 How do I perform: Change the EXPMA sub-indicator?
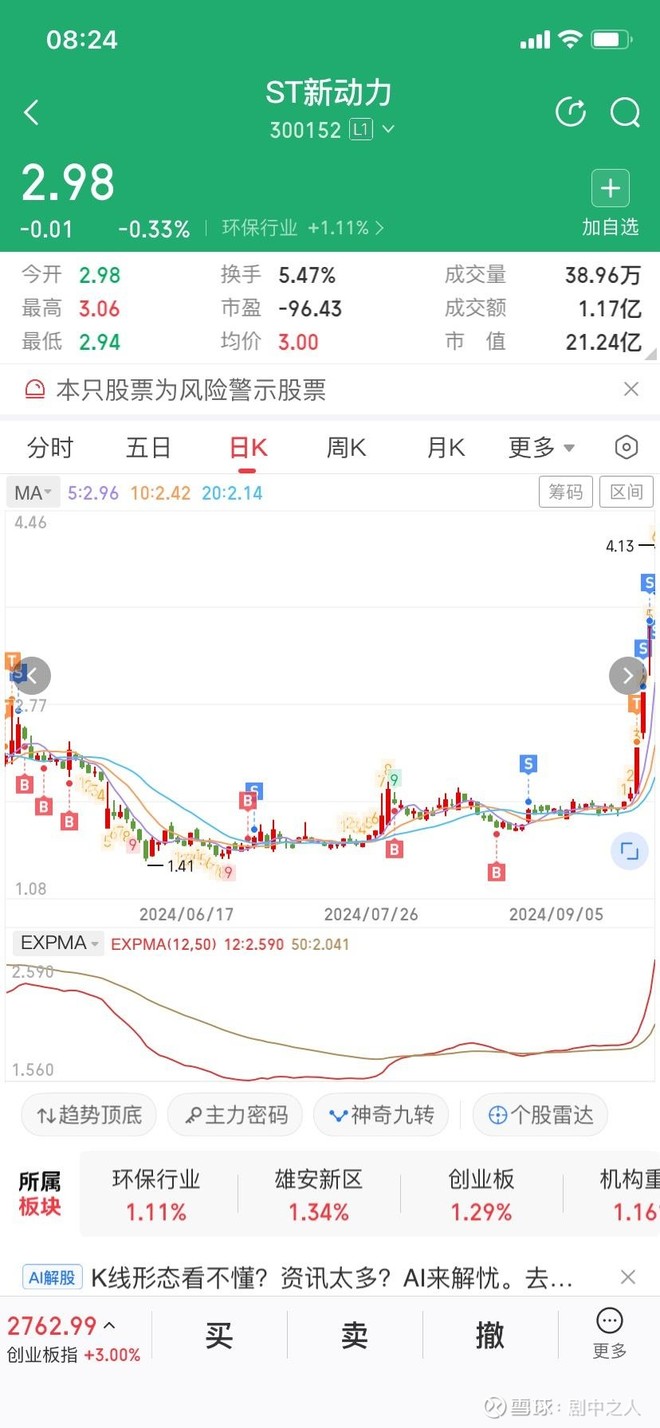60,943
